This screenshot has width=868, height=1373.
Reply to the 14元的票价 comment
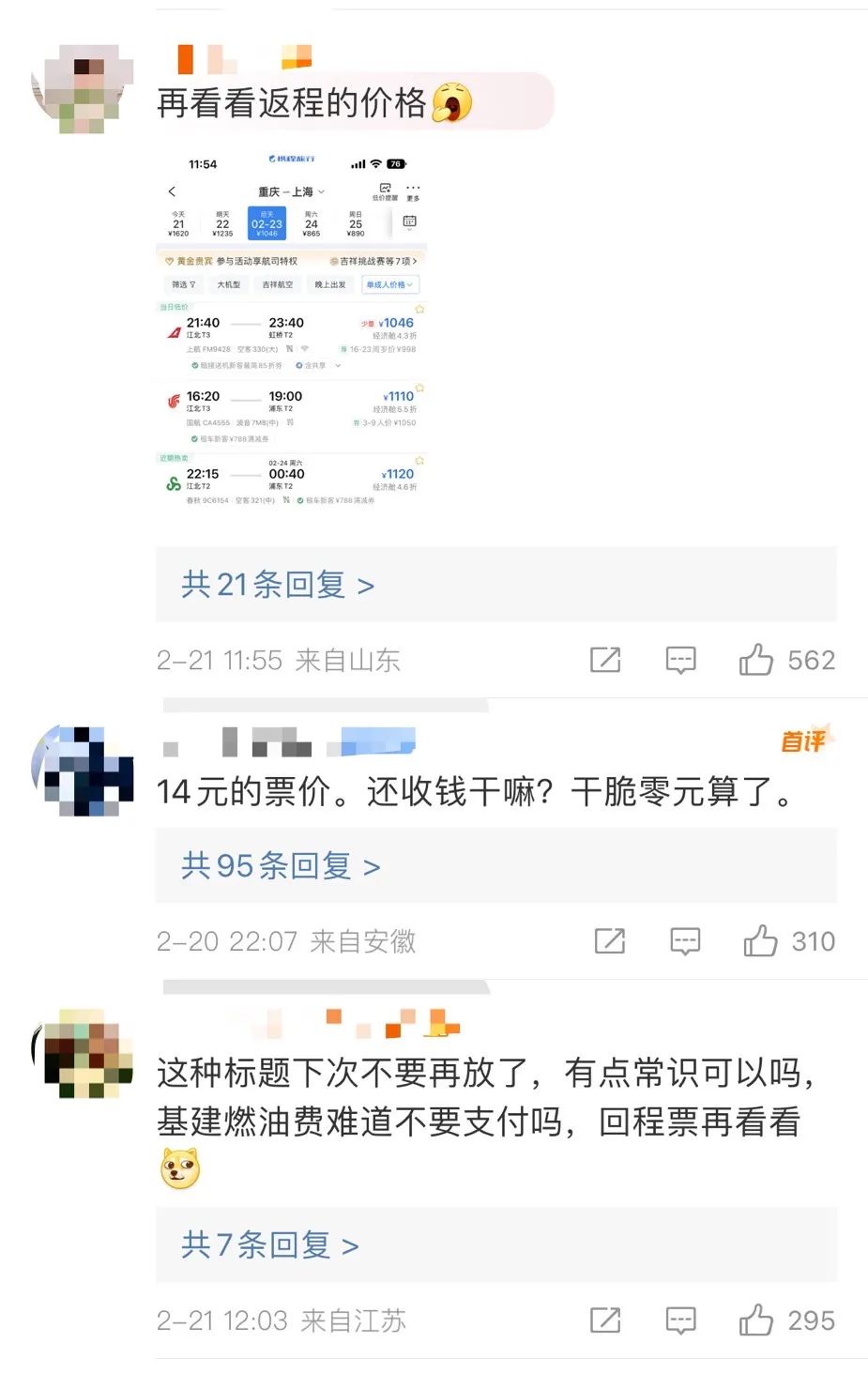point(685,941)
